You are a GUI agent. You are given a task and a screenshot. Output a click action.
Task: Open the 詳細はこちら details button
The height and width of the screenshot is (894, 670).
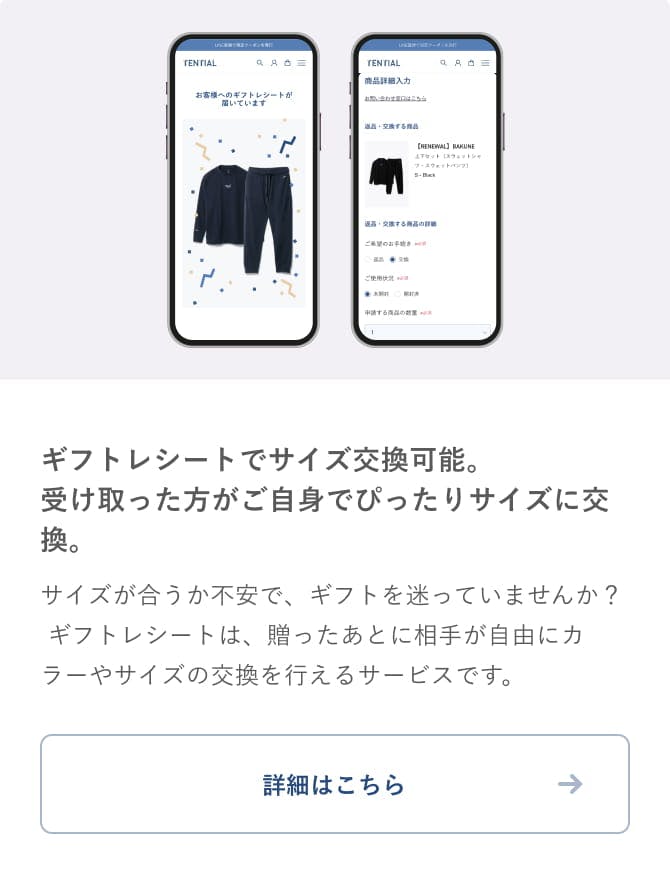pyautogui.click(x=334, y=784)
